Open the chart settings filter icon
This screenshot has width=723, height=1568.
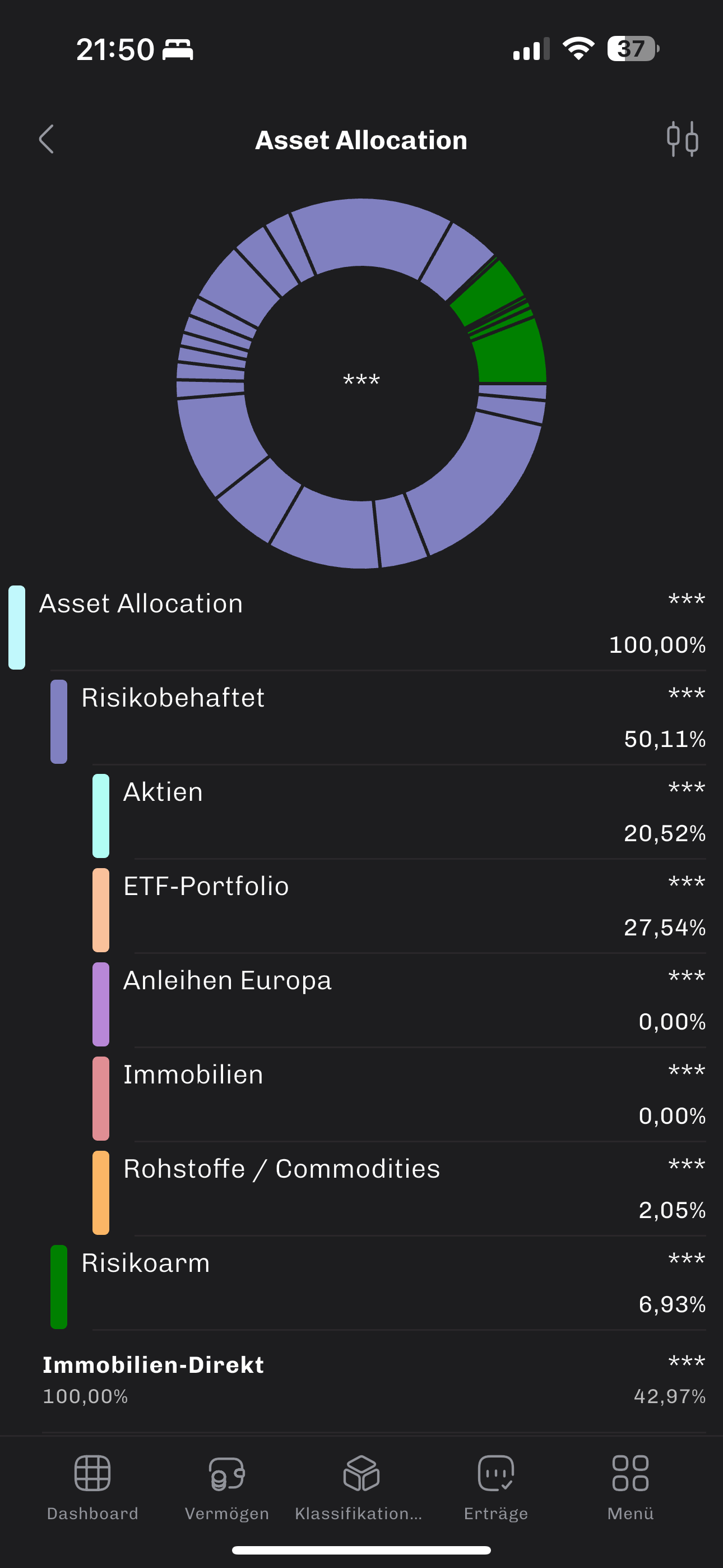[x=682, y=140]
